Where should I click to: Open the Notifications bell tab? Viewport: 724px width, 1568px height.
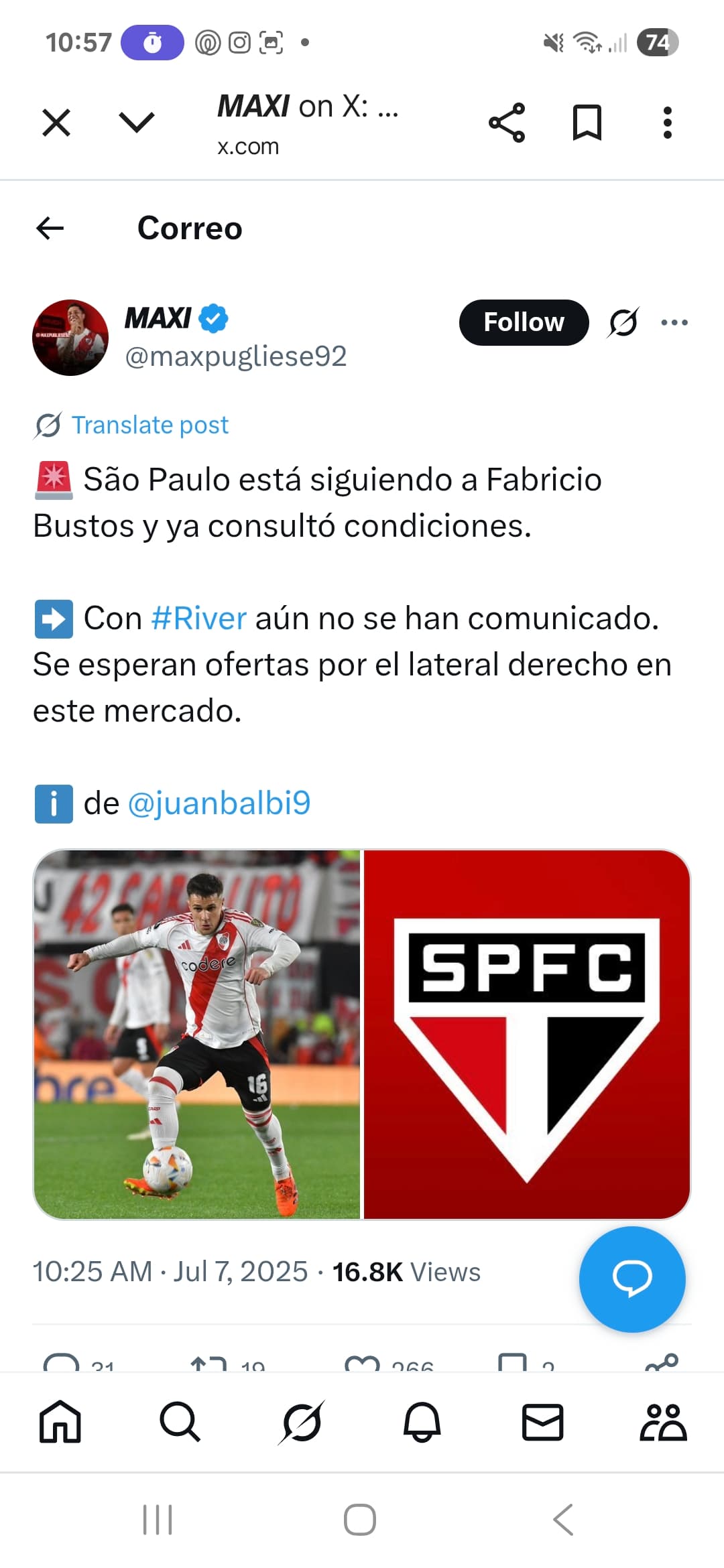coord(422,1421)
